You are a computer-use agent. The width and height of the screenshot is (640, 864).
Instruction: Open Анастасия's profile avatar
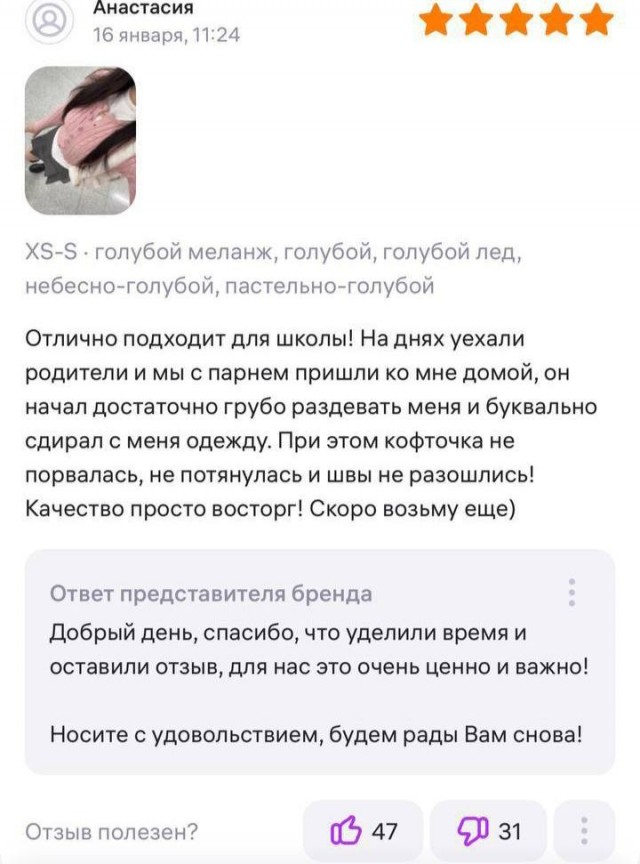click(49, 21)
